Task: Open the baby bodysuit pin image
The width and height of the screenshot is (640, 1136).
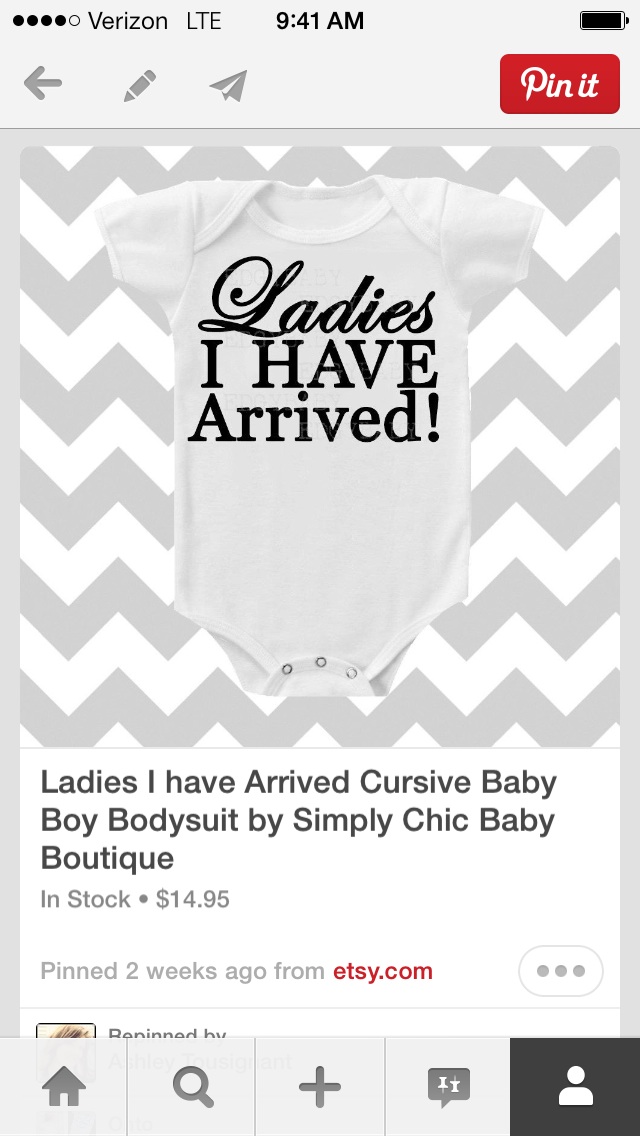Action: [320, 446]
